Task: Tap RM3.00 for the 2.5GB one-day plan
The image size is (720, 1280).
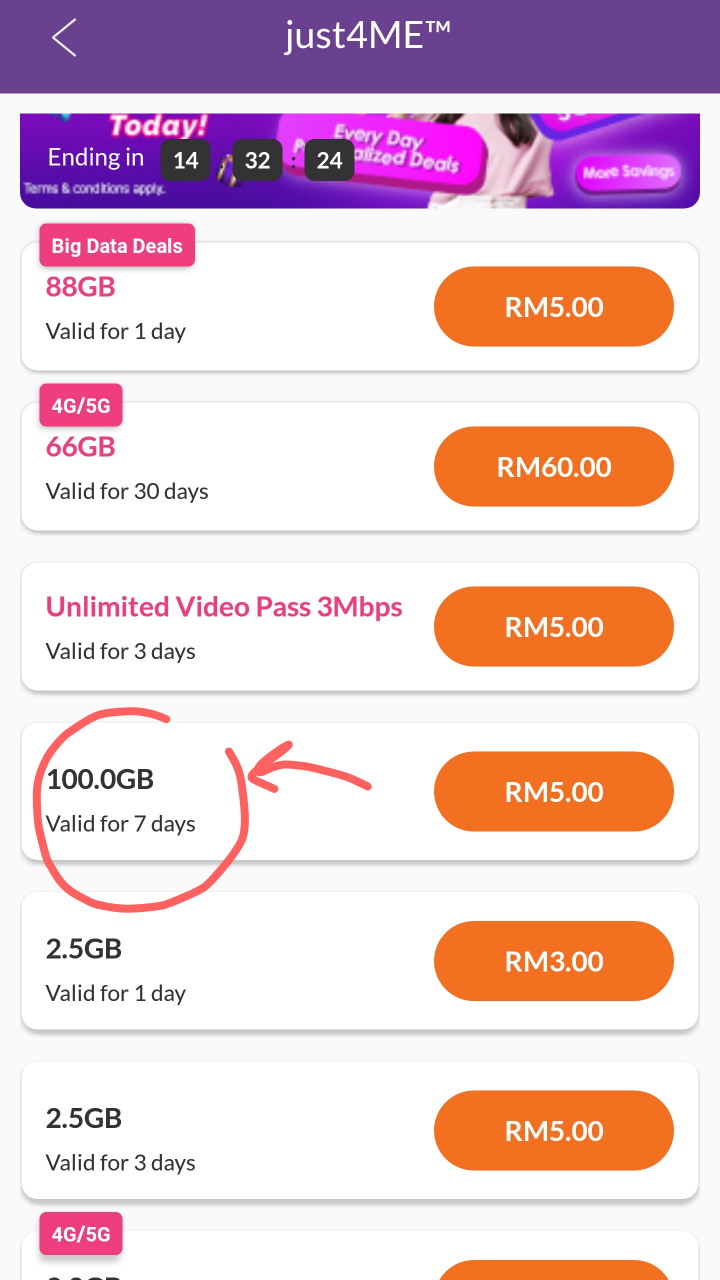Action: point(553,962)
